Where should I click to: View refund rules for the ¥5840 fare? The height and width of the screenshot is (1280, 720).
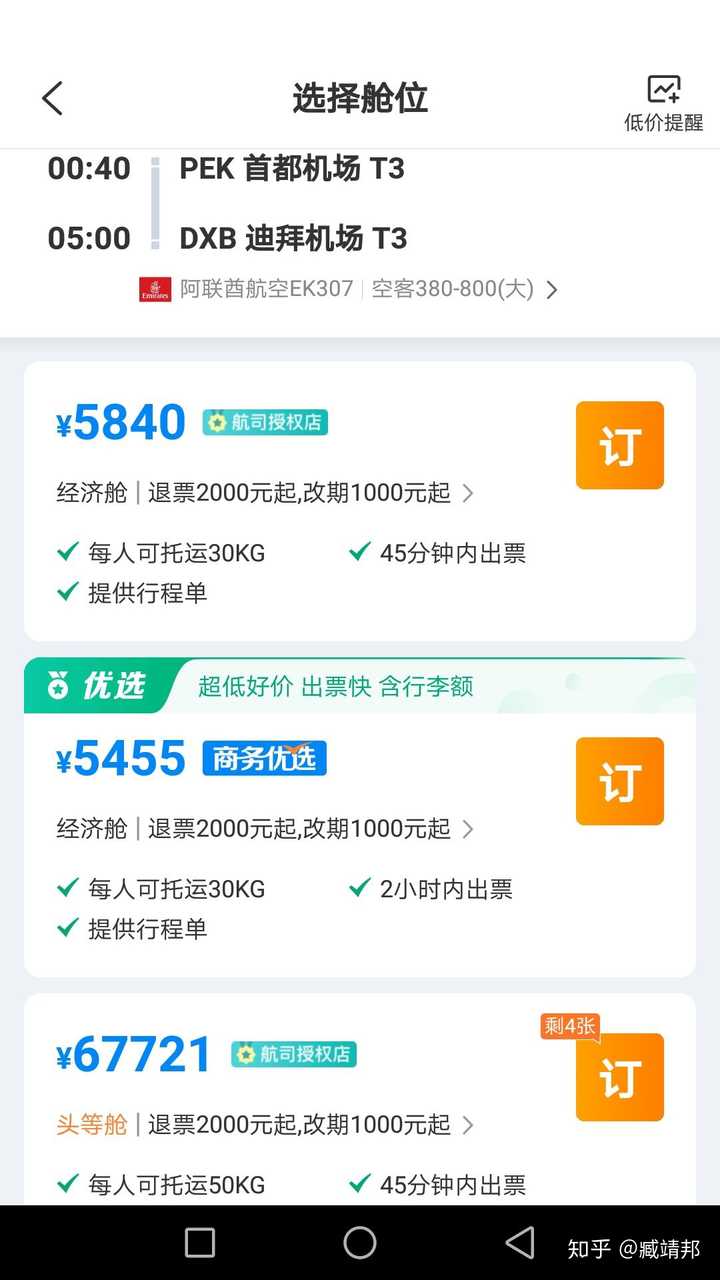[x=310, y=493]
